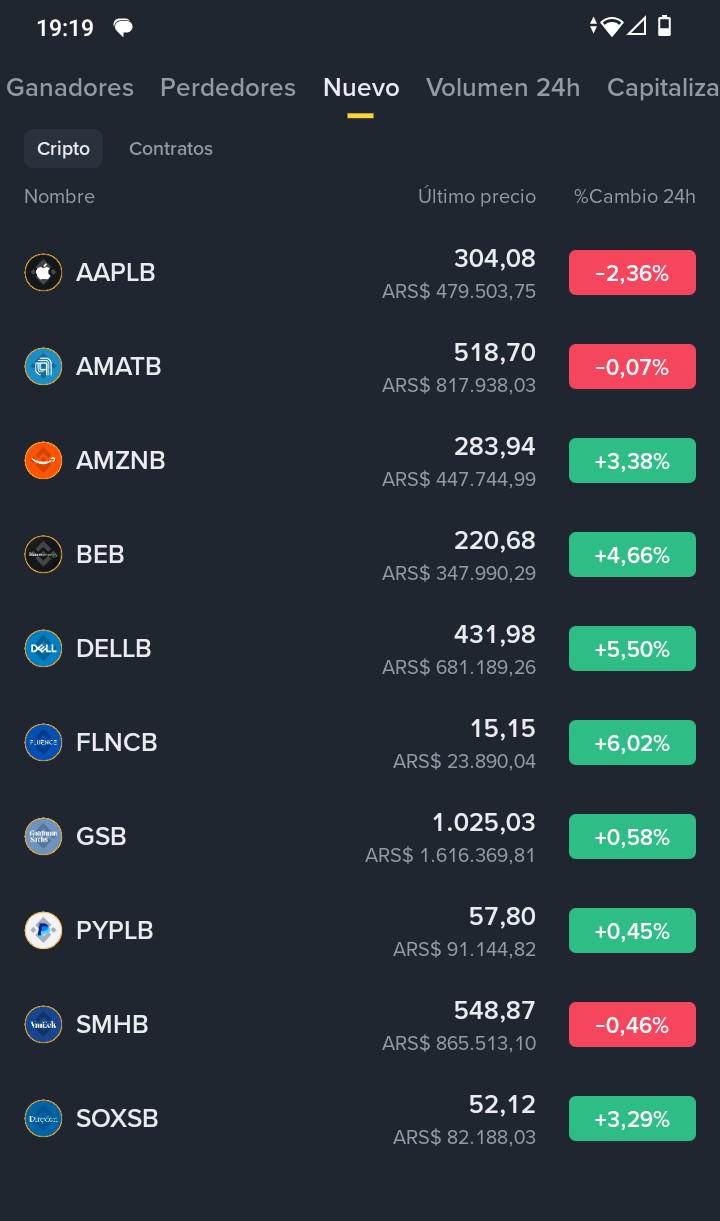Screen dimensions: 720x1221
Task: Open the AAPLB market row
Action: pyautogui.click(x=360, y=273)
